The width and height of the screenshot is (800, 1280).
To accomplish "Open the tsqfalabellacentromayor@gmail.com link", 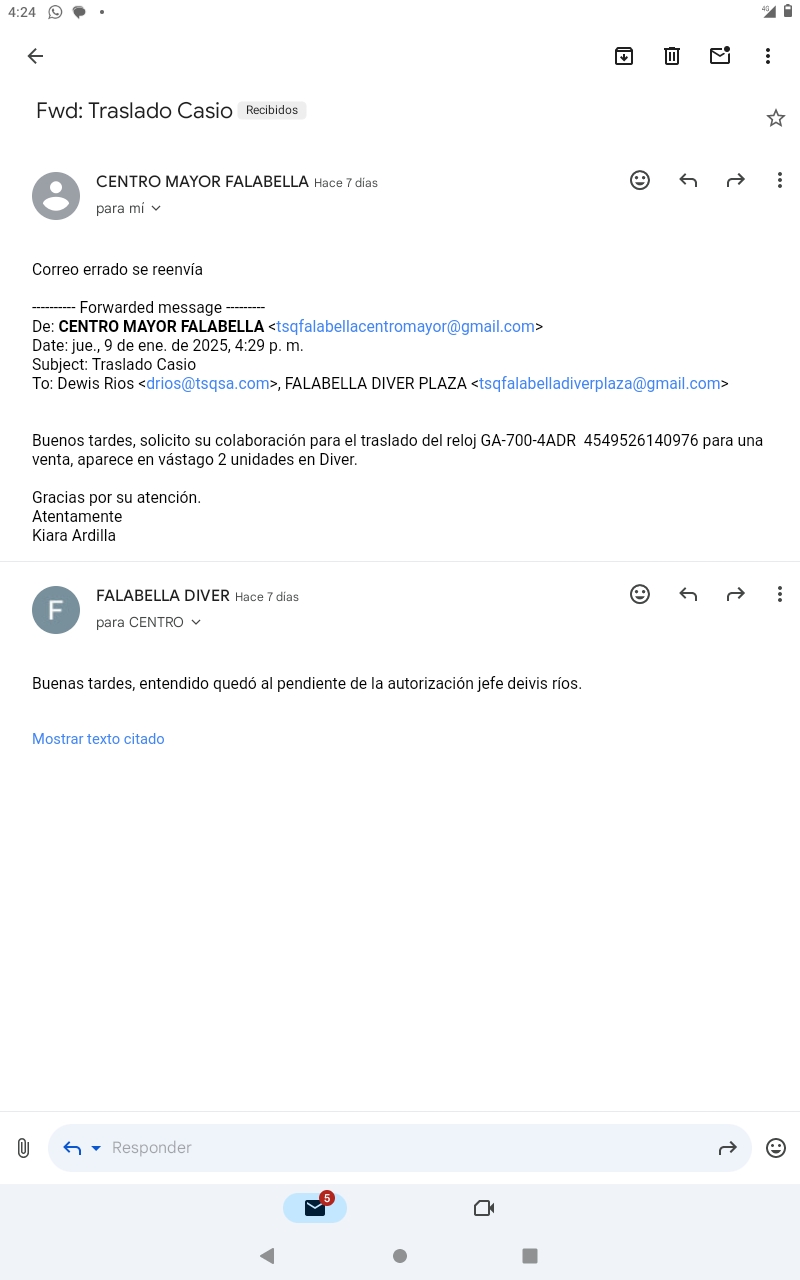I will point(405,326).
